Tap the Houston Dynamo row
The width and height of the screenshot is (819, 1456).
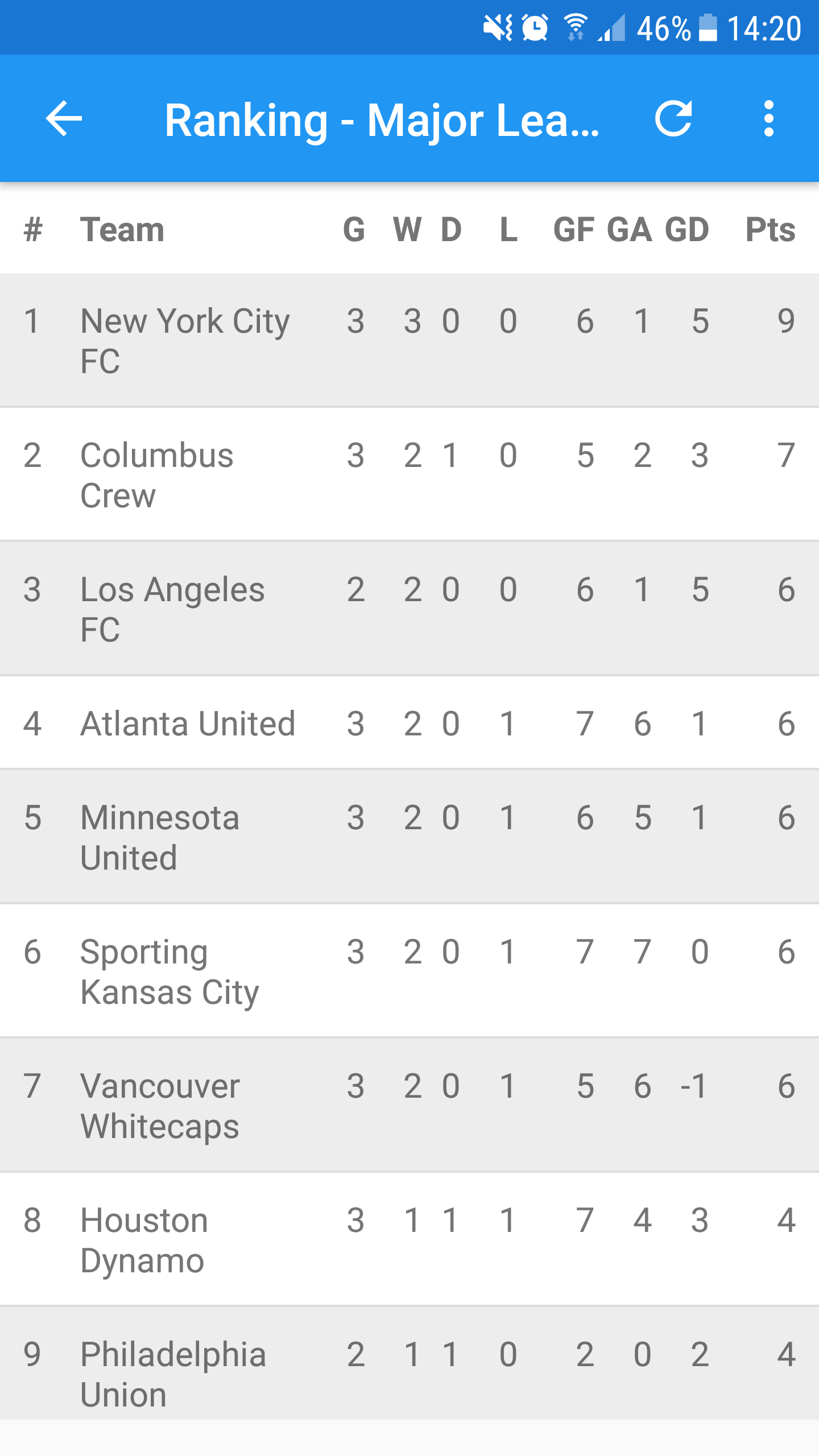point(227,1239)
